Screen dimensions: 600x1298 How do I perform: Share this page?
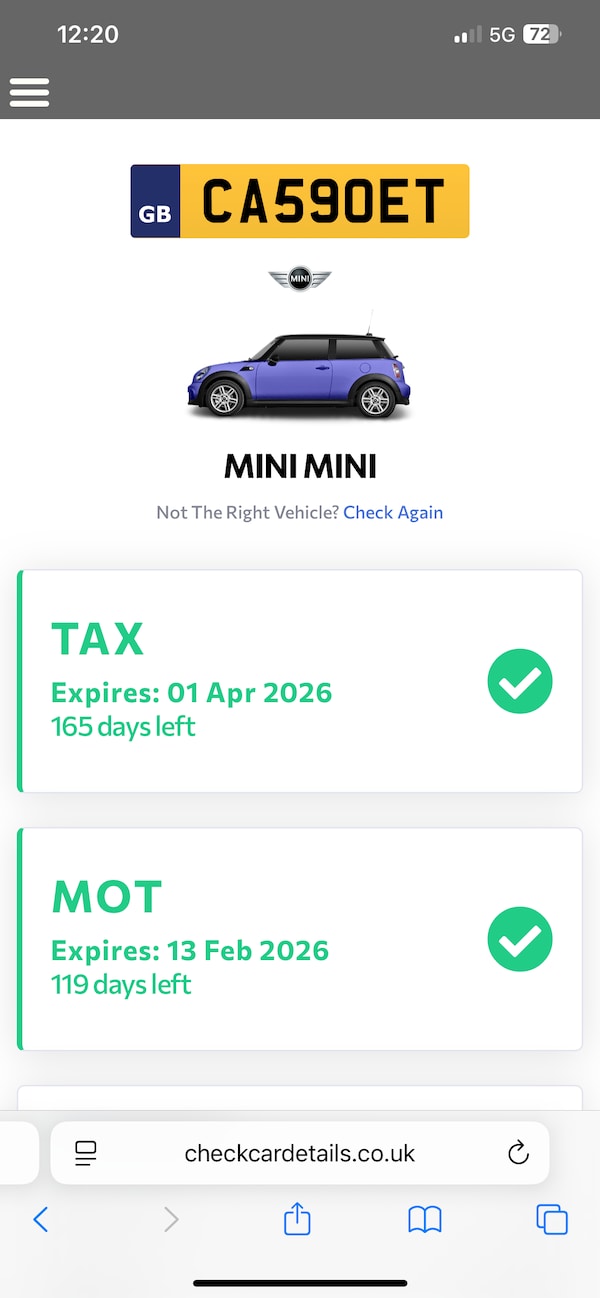click(x=297, y=1218)
